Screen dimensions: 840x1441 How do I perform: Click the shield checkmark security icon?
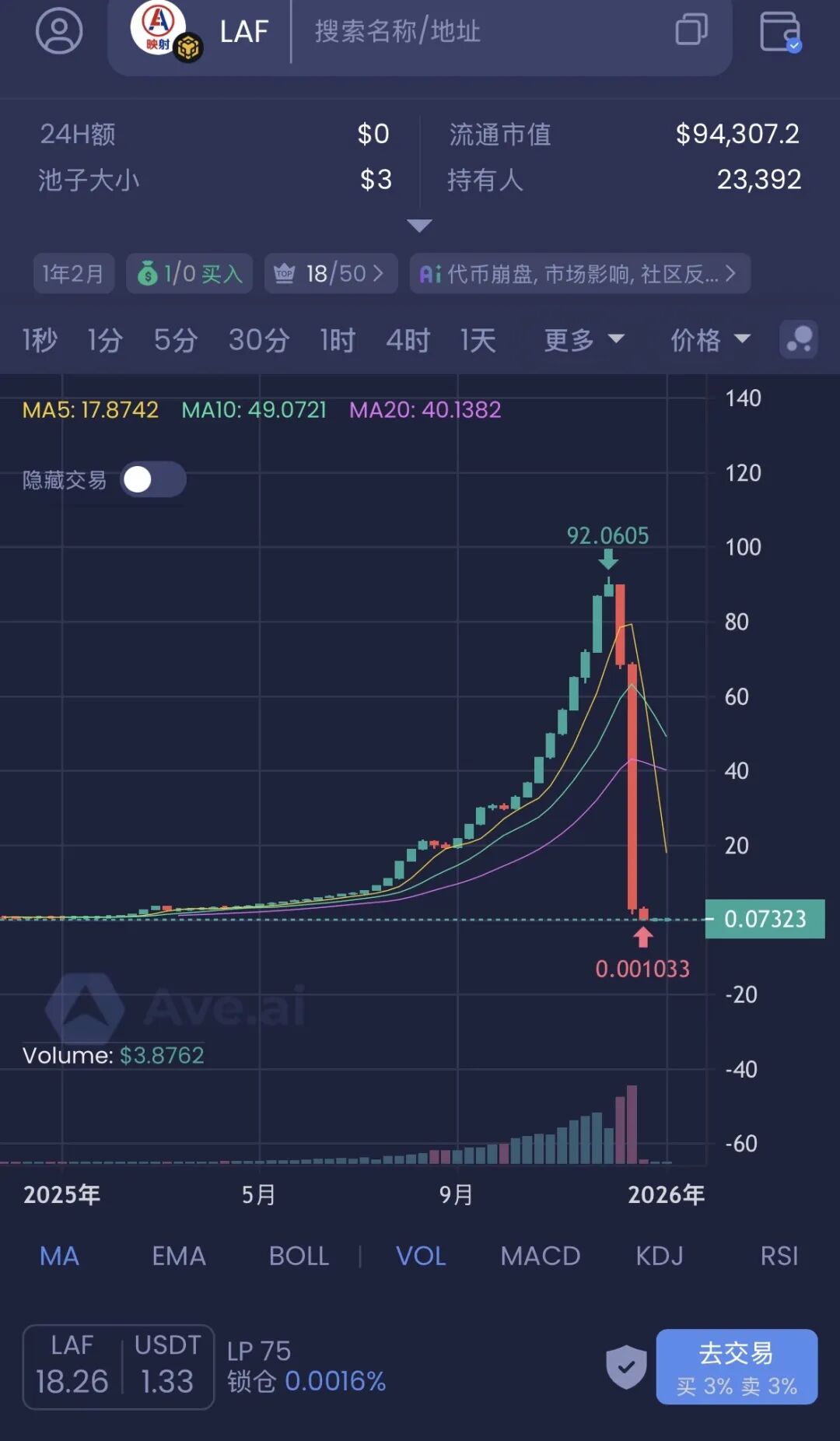click(625, 1366)
